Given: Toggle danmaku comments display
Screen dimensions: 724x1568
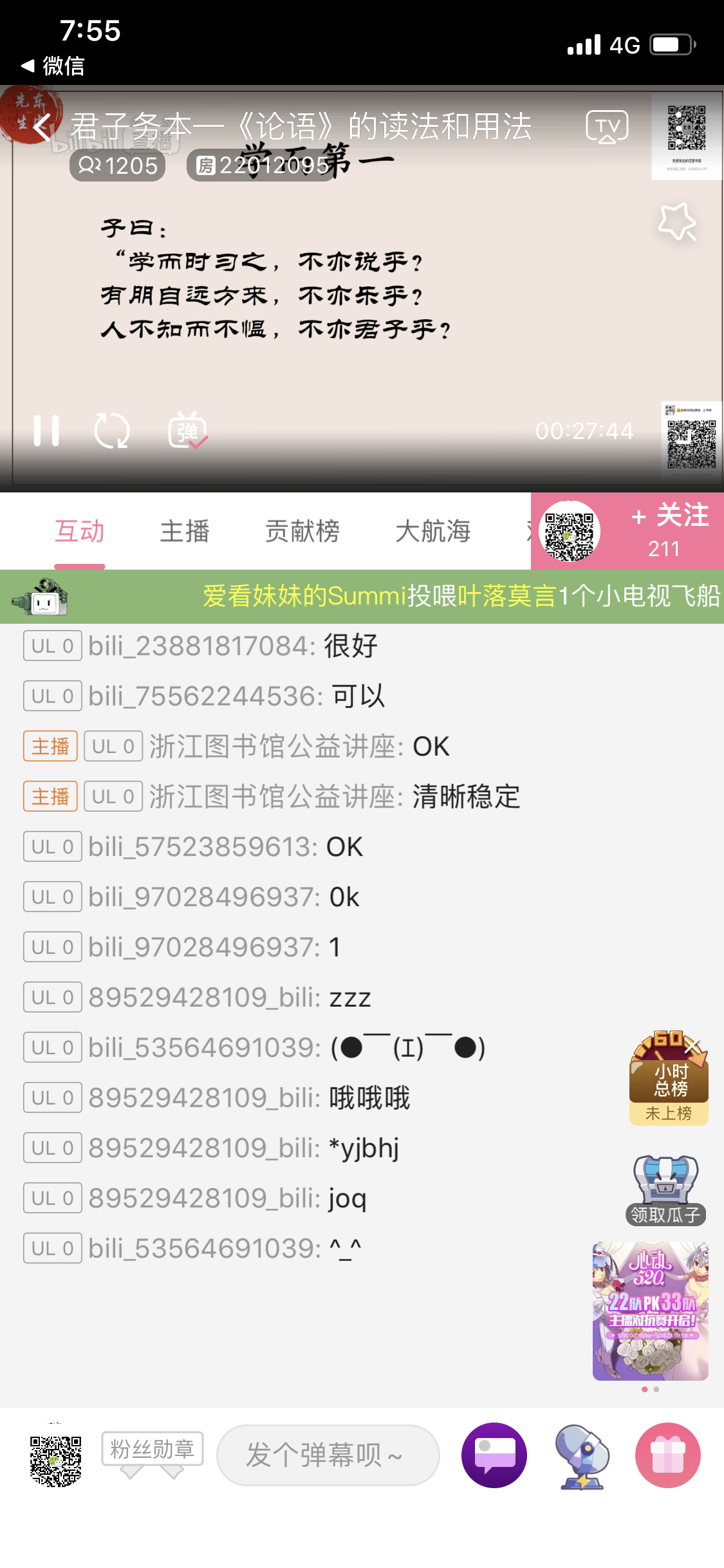Looking at the screenshot, I should pyautogui.click(x=187, y=431).
